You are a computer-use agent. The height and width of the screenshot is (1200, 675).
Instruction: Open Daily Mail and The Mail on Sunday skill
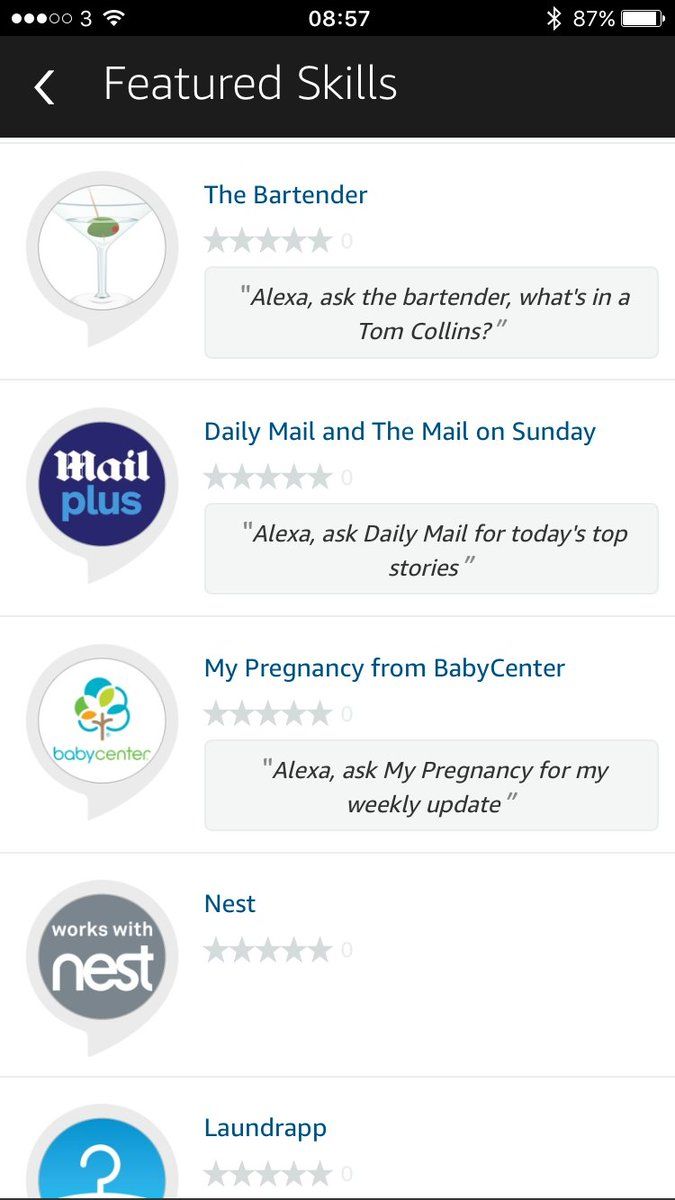pos(337,498)
